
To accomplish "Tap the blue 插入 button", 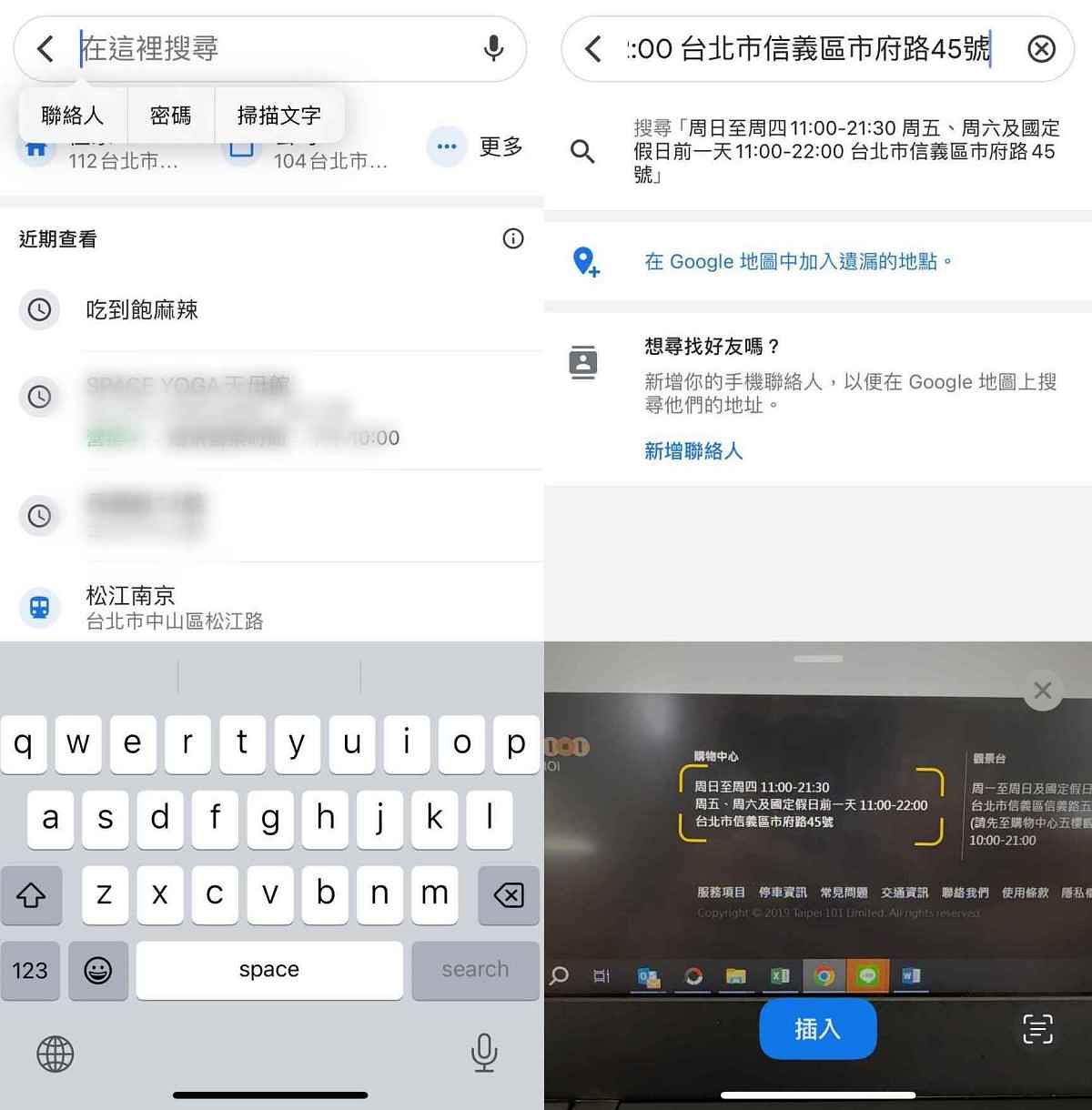I will pos(817,1029).
